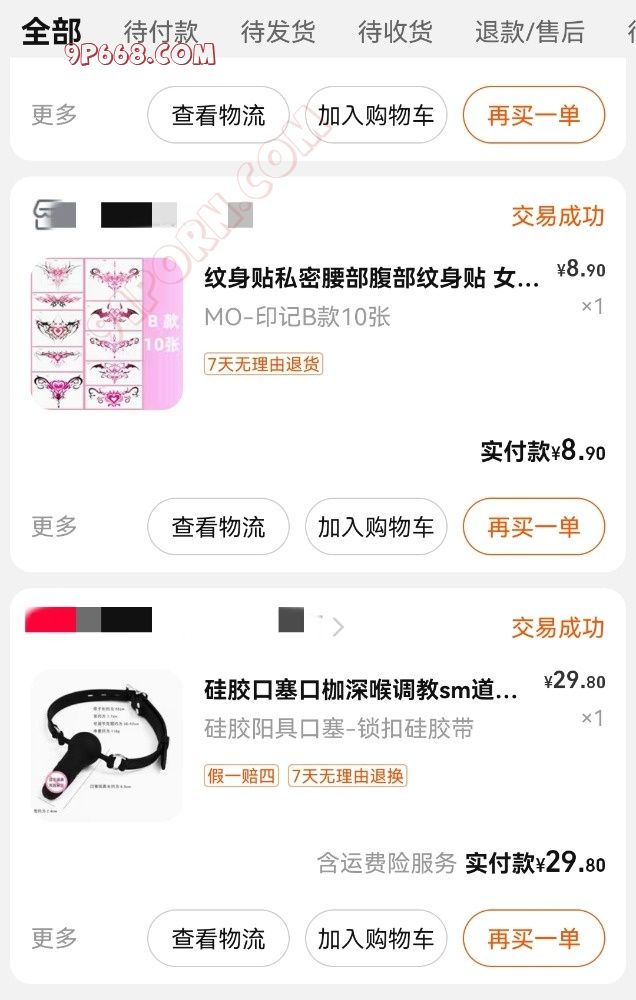Tap 再买一单 on the topmost order card

tap(534, 115)
